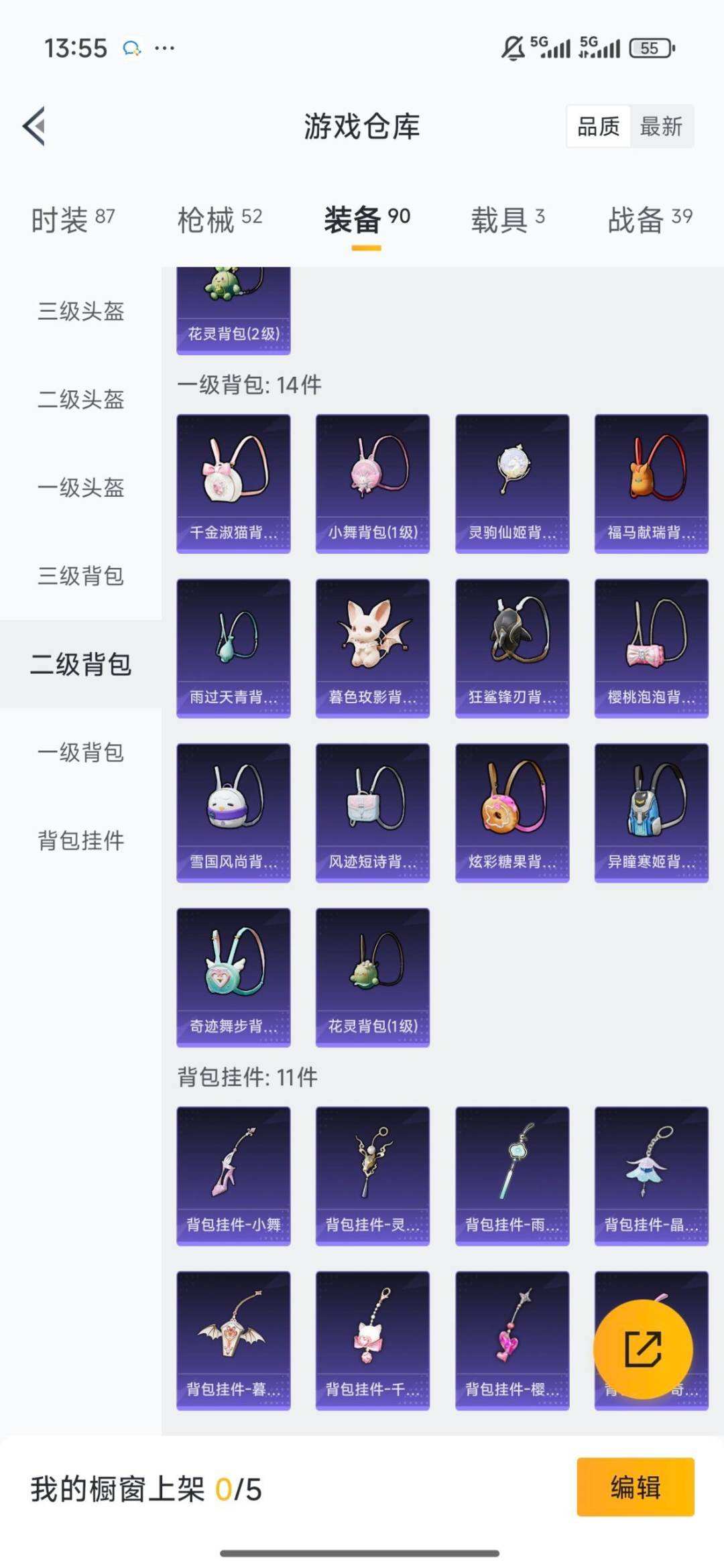Open the 小舞背包(1级) item
724x1568 pixels.
tap(373, 483)
